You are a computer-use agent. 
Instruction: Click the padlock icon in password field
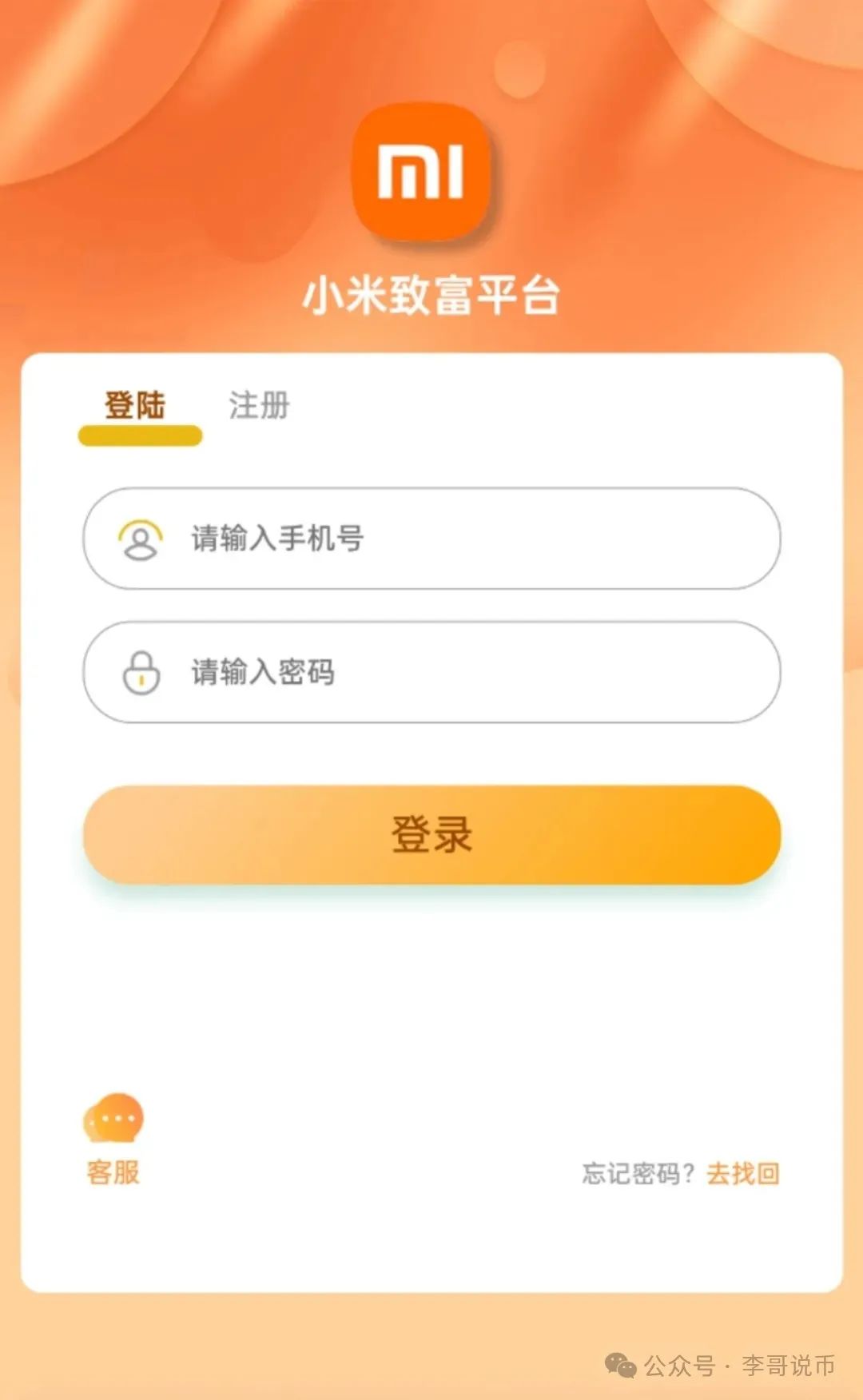141,672
